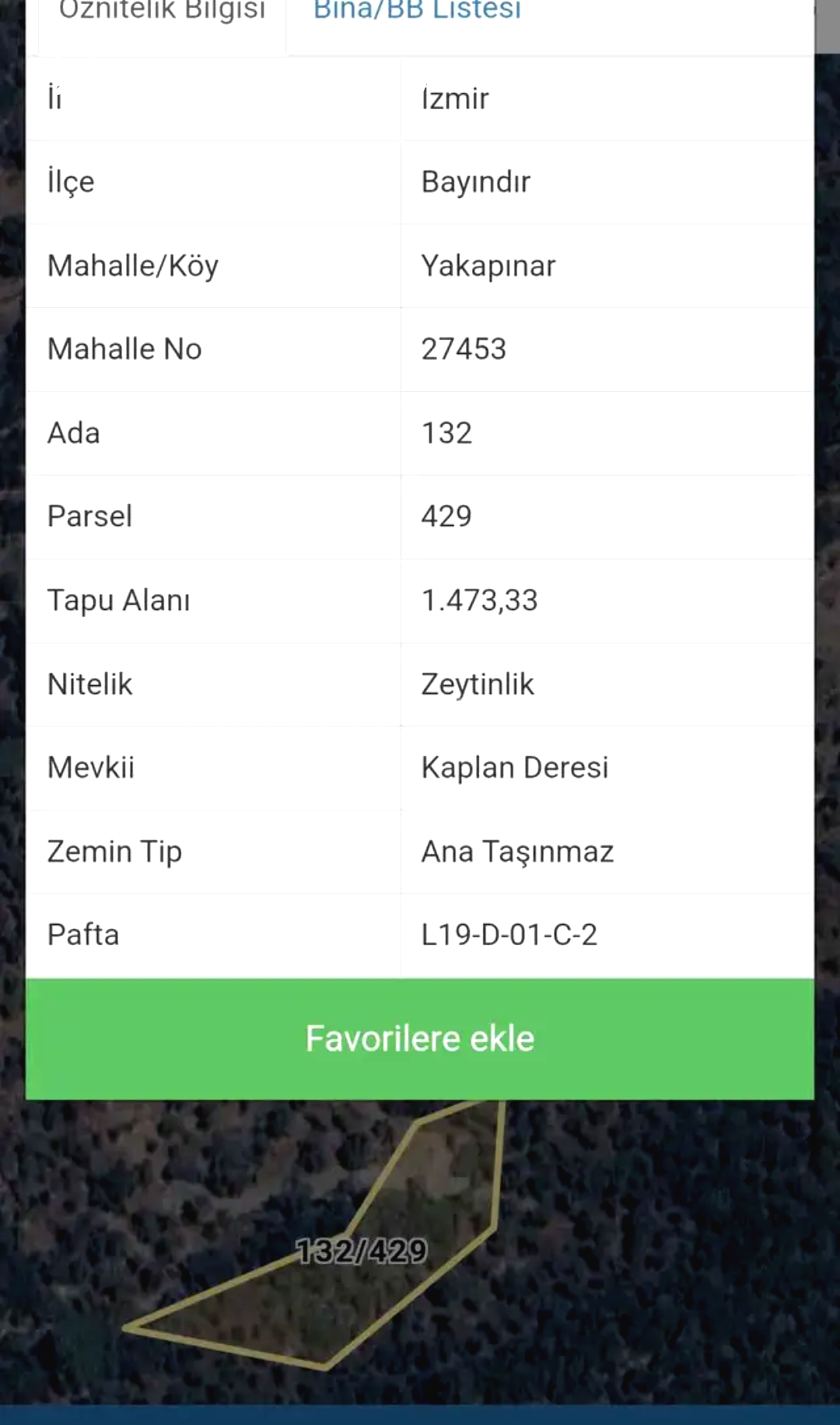Open the Bina/BB Listesi tab

click(418, 23)
